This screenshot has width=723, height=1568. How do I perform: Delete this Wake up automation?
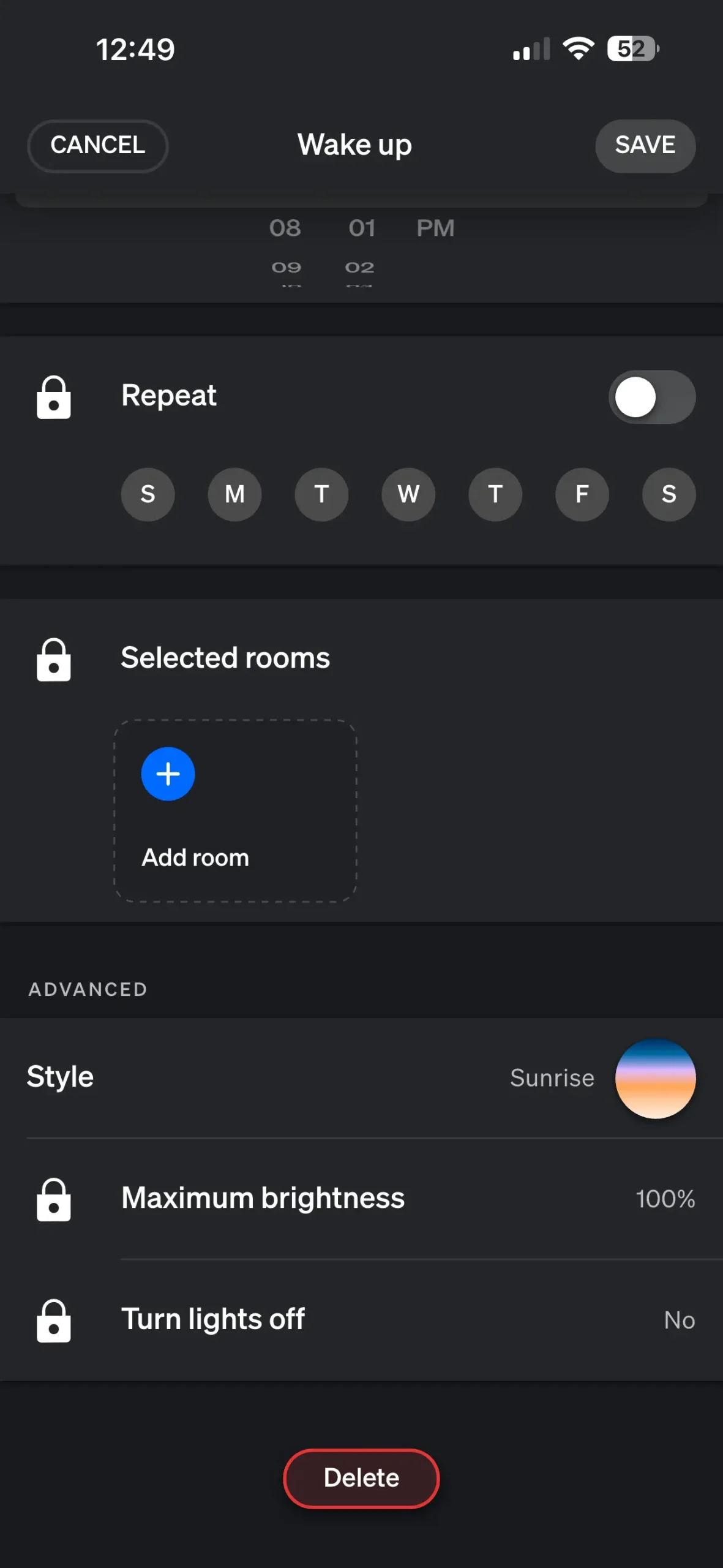click(361, 1478)
